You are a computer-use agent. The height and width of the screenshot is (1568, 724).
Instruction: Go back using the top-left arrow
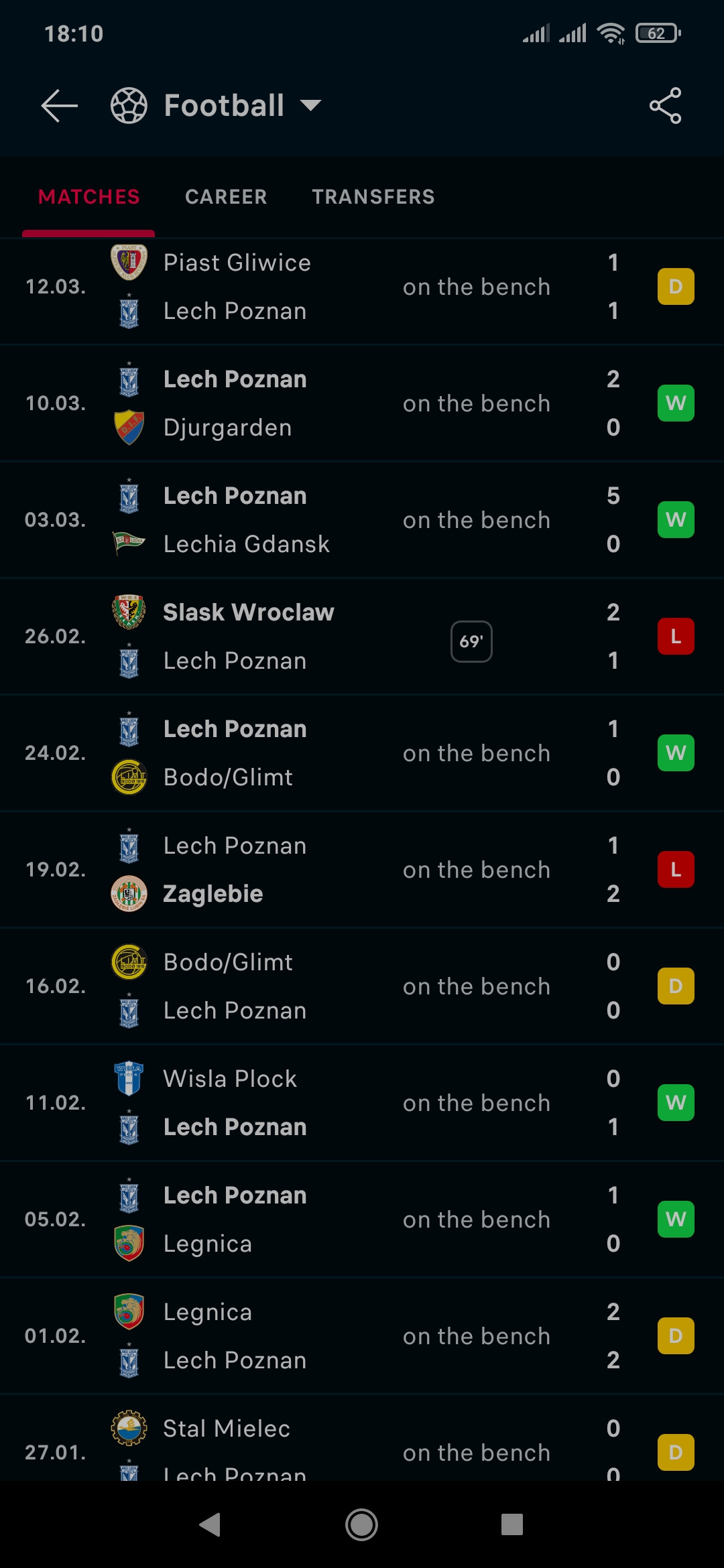coord(59,106)
